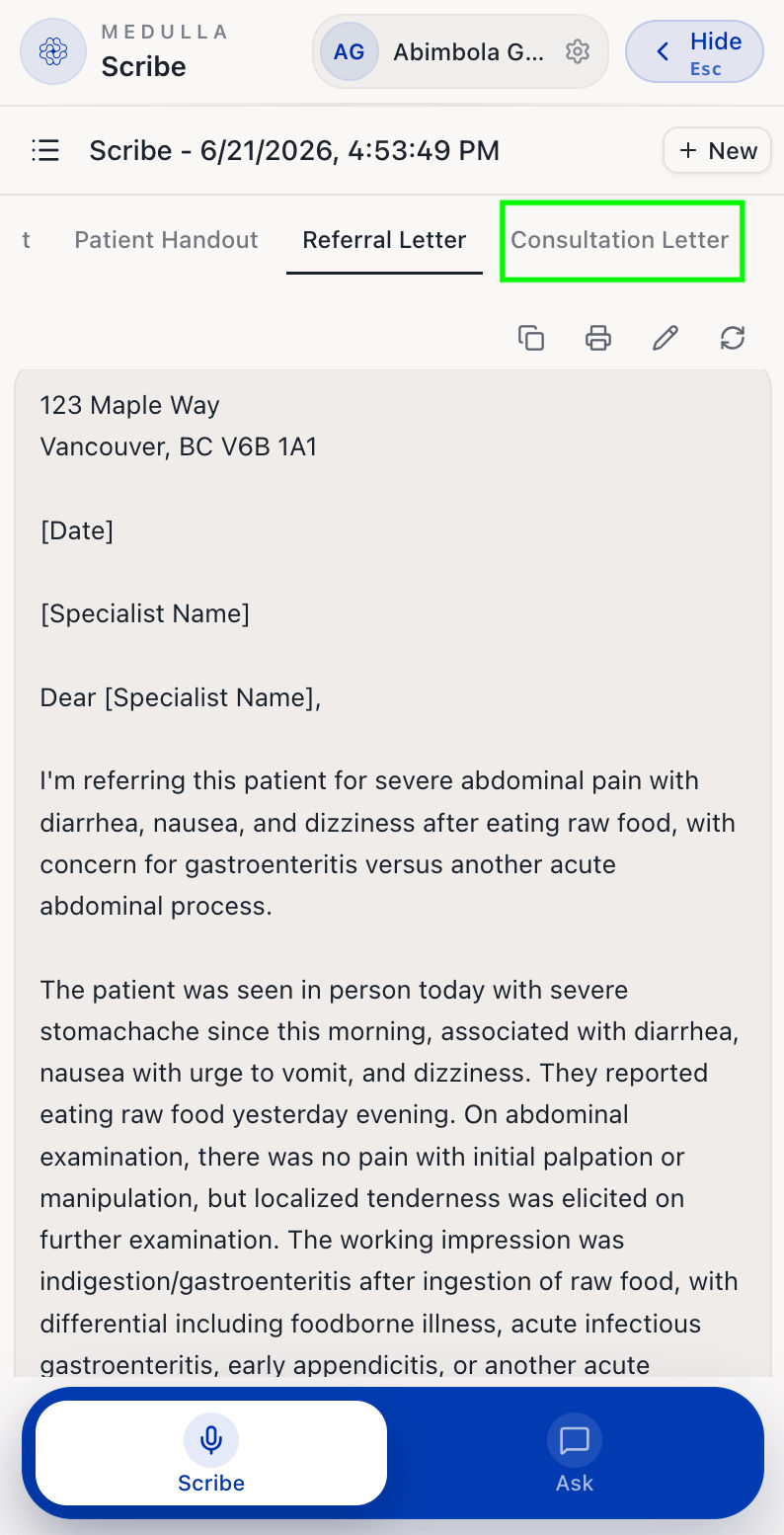This screenshot has height=1535, width=784.
Task: Print the referral letter
Action: pos(598,338)
